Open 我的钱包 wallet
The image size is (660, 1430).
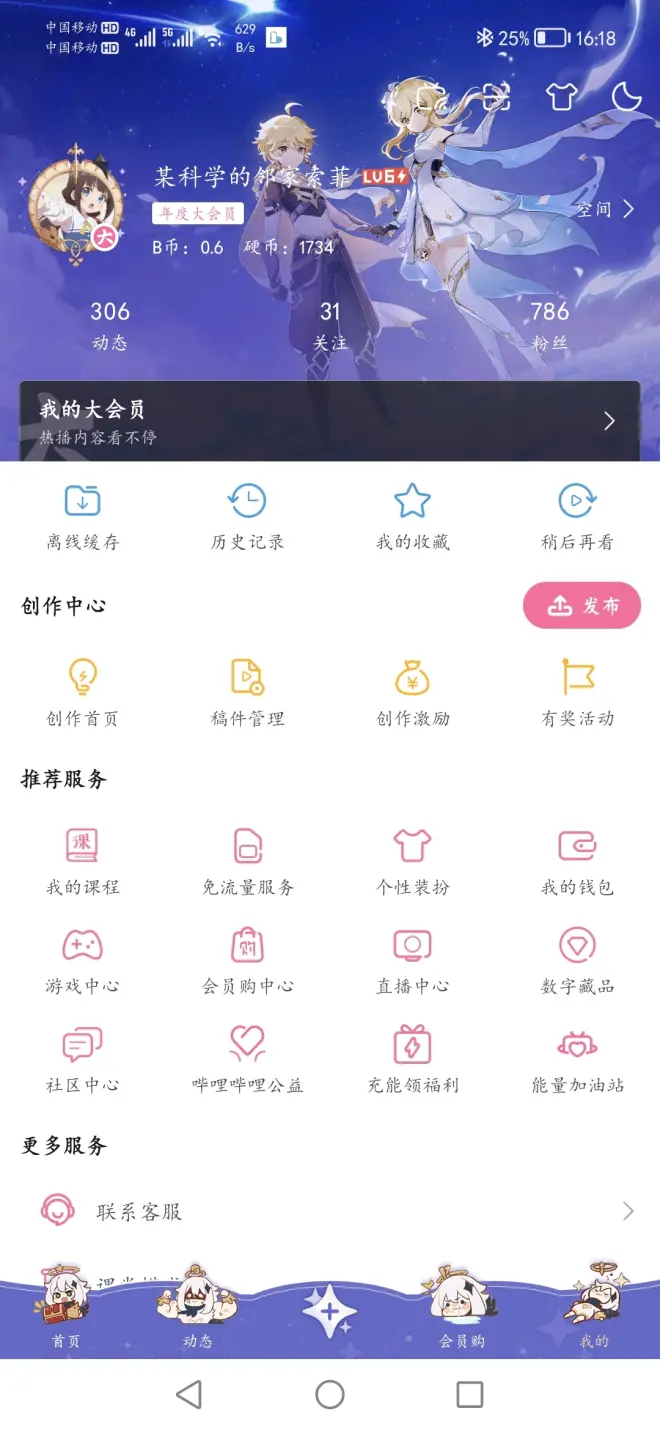tap(577, 862)
